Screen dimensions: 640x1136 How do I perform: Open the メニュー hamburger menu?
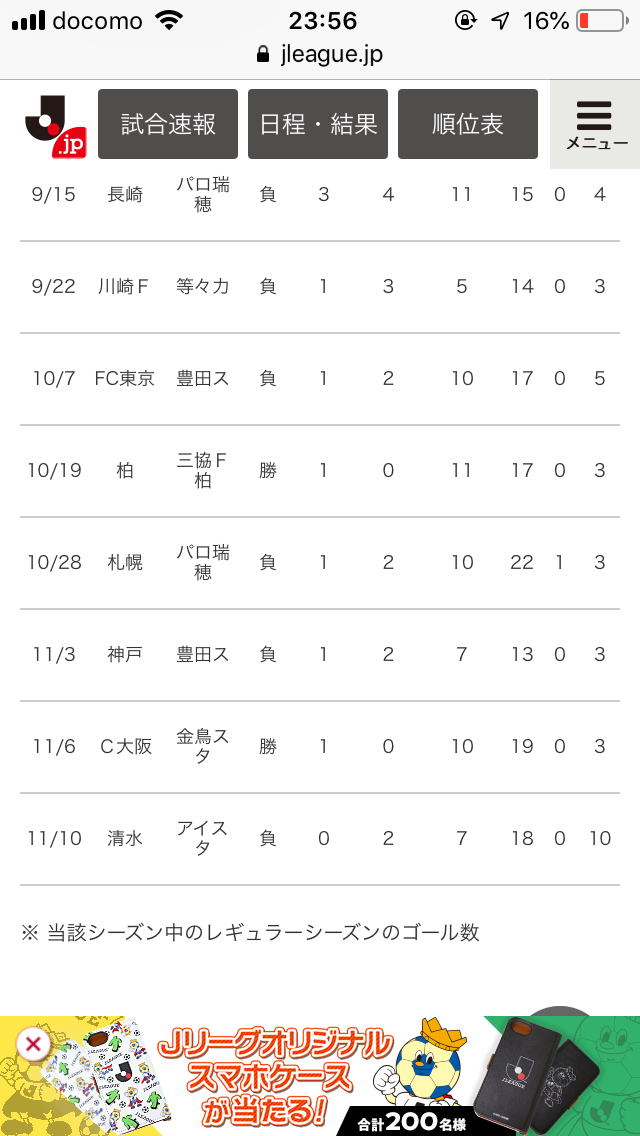point(596,125)
